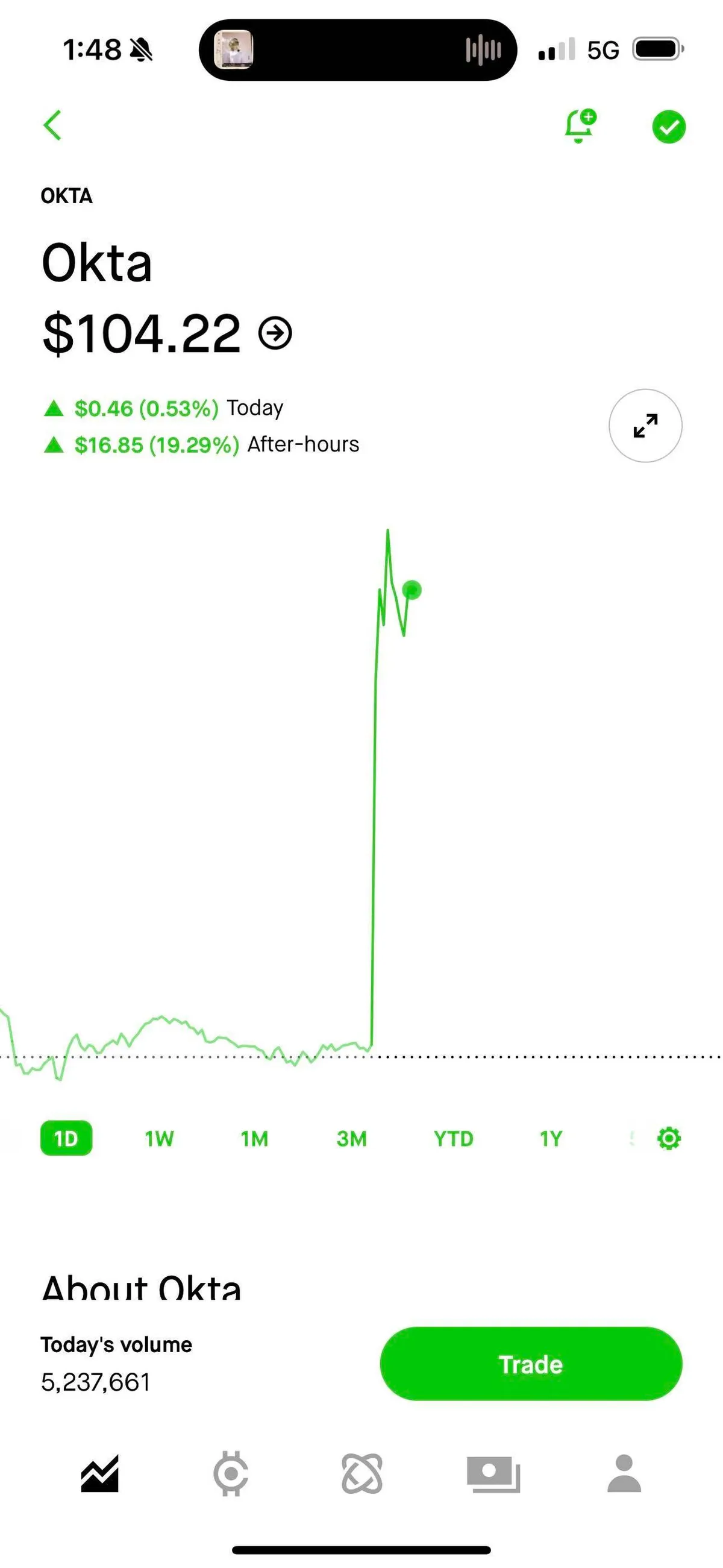Switch chart to 1M range
The height and width of the screenshot is (1568, 723).
254,1138
